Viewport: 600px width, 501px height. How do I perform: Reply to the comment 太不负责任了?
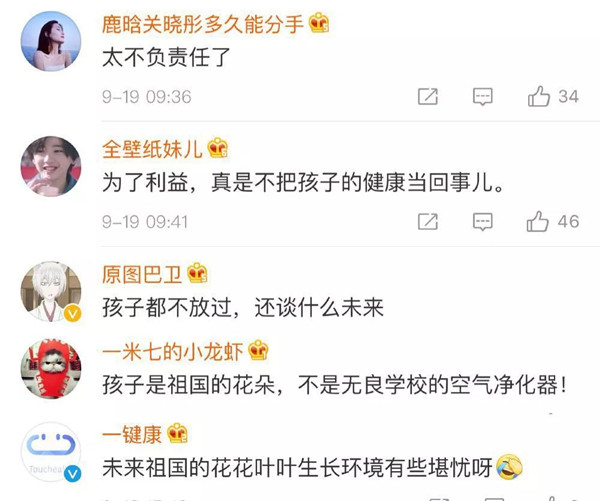tap(483, 96)
